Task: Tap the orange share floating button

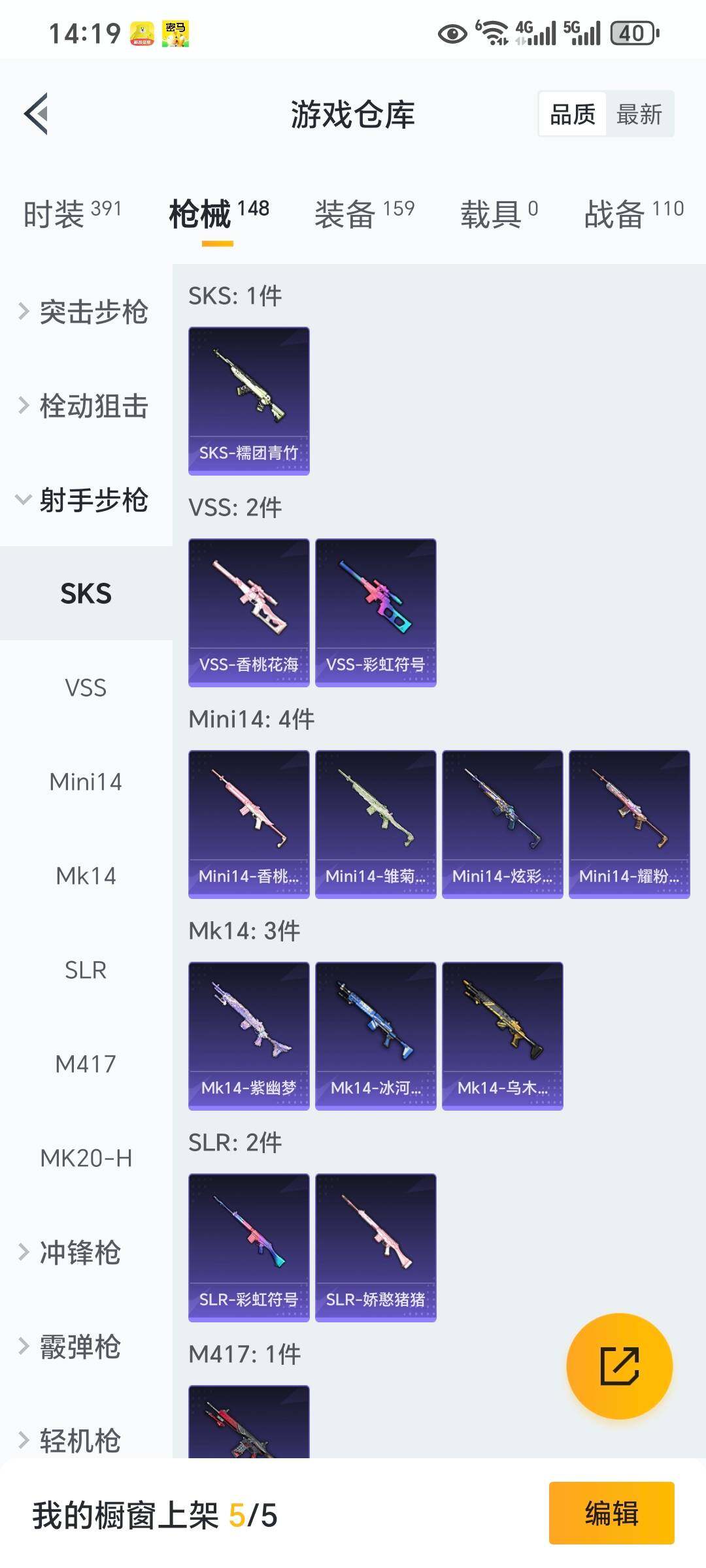Action: tap(618, 1365)
